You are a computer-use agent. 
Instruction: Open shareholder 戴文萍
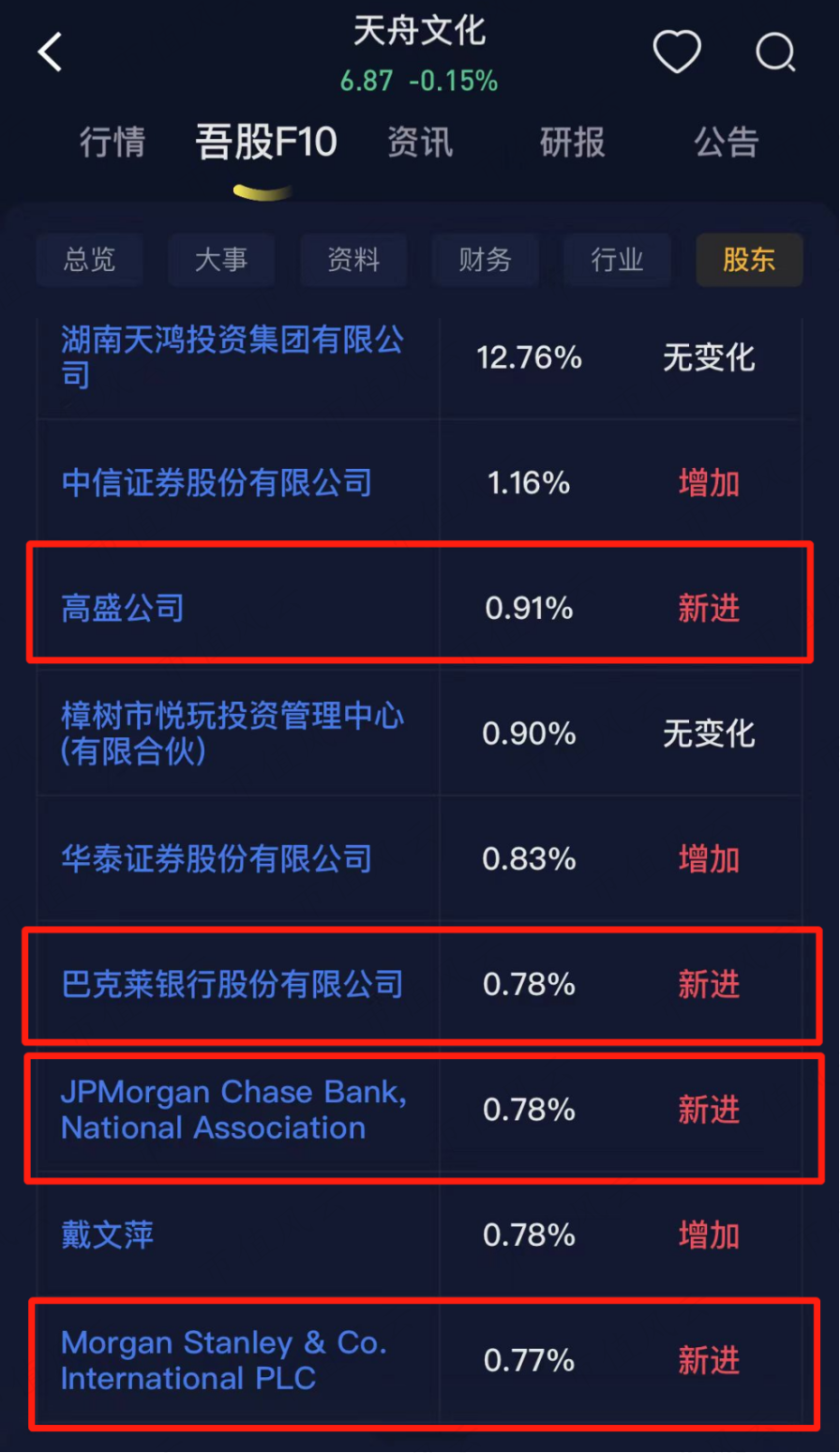point(107,1234)
